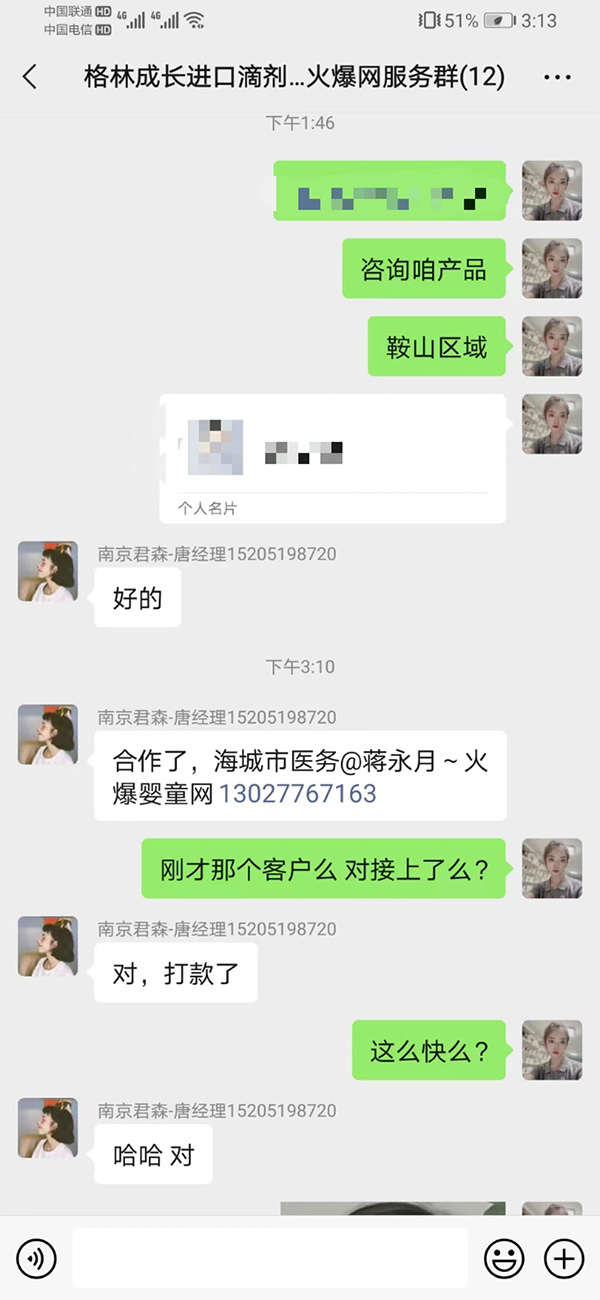Open the chat options three-dot menu
This screenshot has width=600, height=1300.
[557, 77]
